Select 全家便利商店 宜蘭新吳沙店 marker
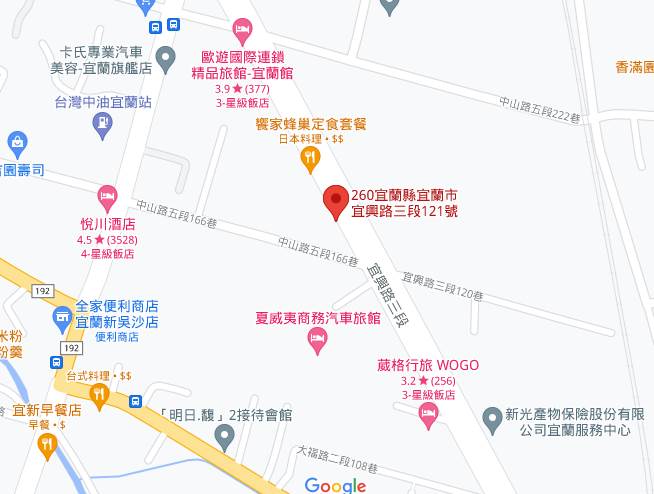 [62, 320]
